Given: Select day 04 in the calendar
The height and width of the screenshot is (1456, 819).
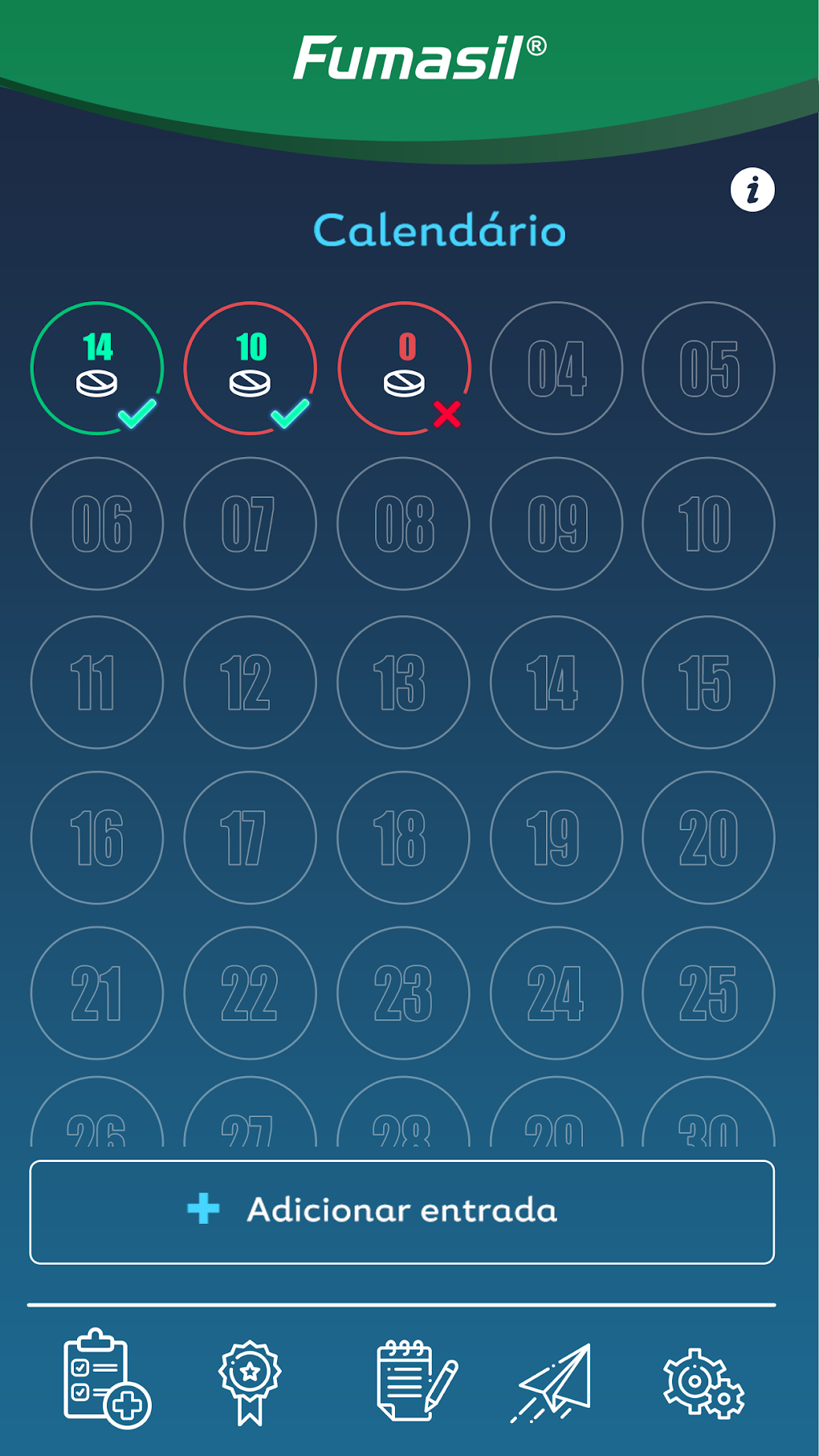Looking at the screenshot, I should tap(556, 369).
